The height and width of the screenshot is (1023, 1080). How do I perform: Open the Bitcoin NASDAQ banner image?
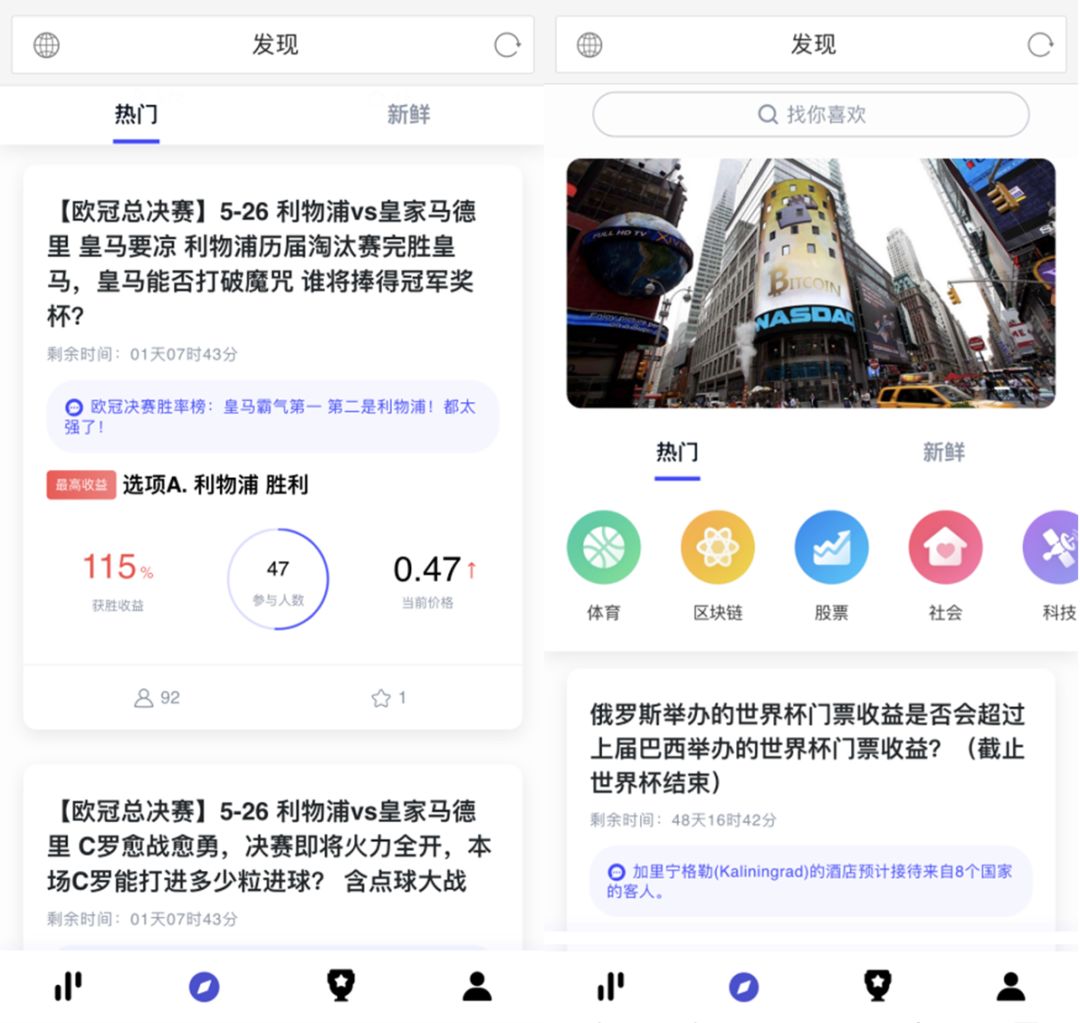point(811,283)
